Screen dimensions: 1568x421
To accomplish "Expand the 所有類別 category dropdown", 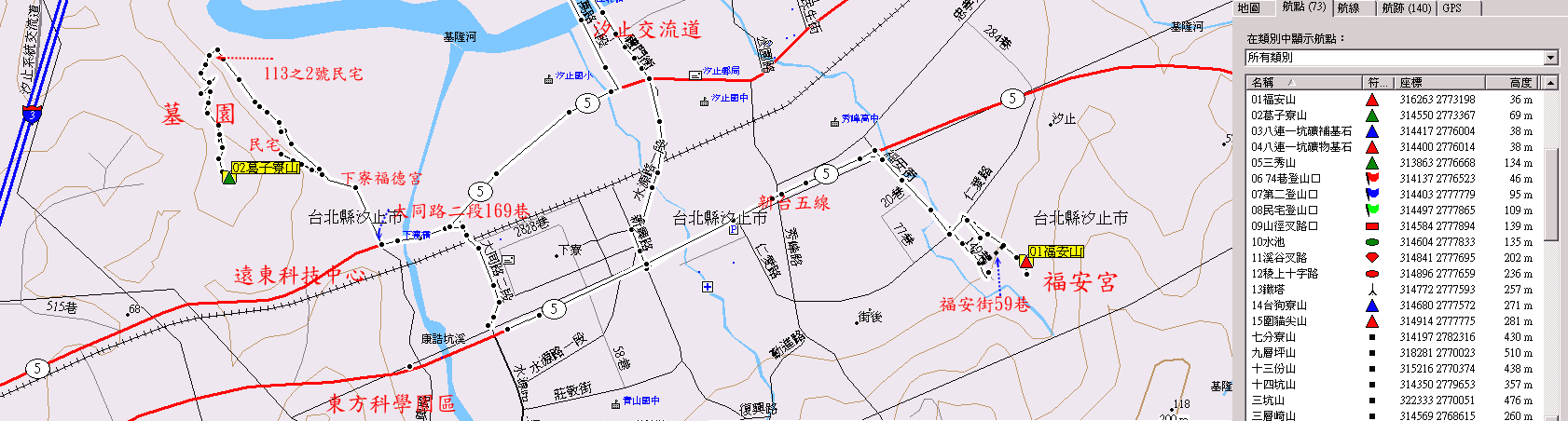I will coord(1551,58).
